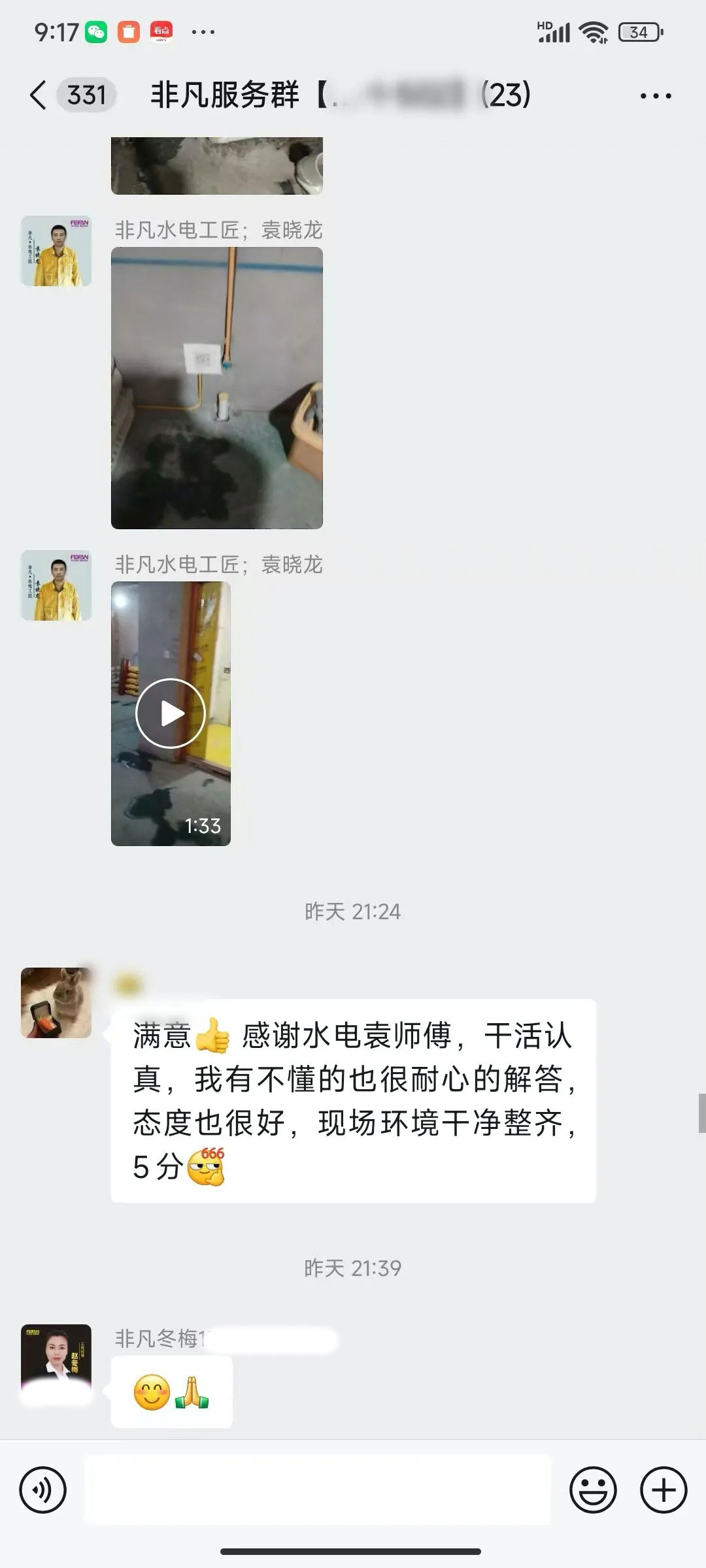
Task: View the rabbit avatar sender's profile
Action: click(x=56, y=1003)
